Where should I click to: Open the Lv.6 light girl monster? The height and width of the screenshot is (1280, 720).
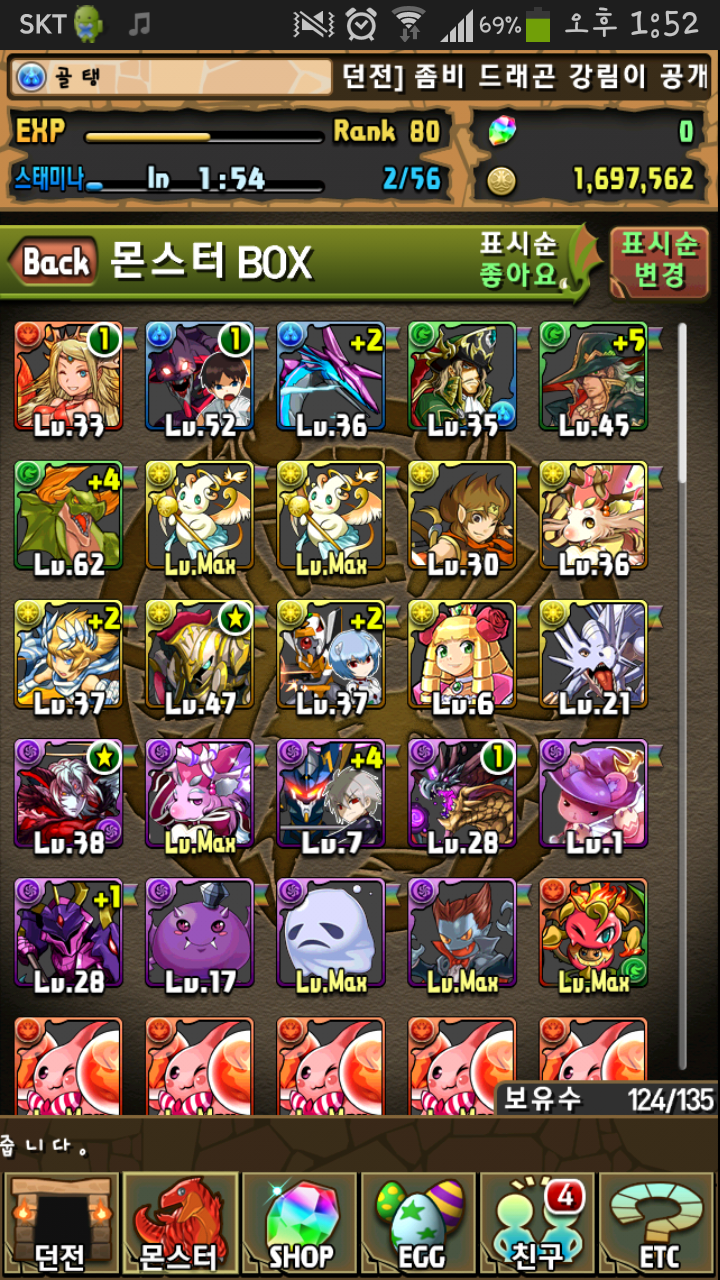pyautogui.click(x=462, y=655)
